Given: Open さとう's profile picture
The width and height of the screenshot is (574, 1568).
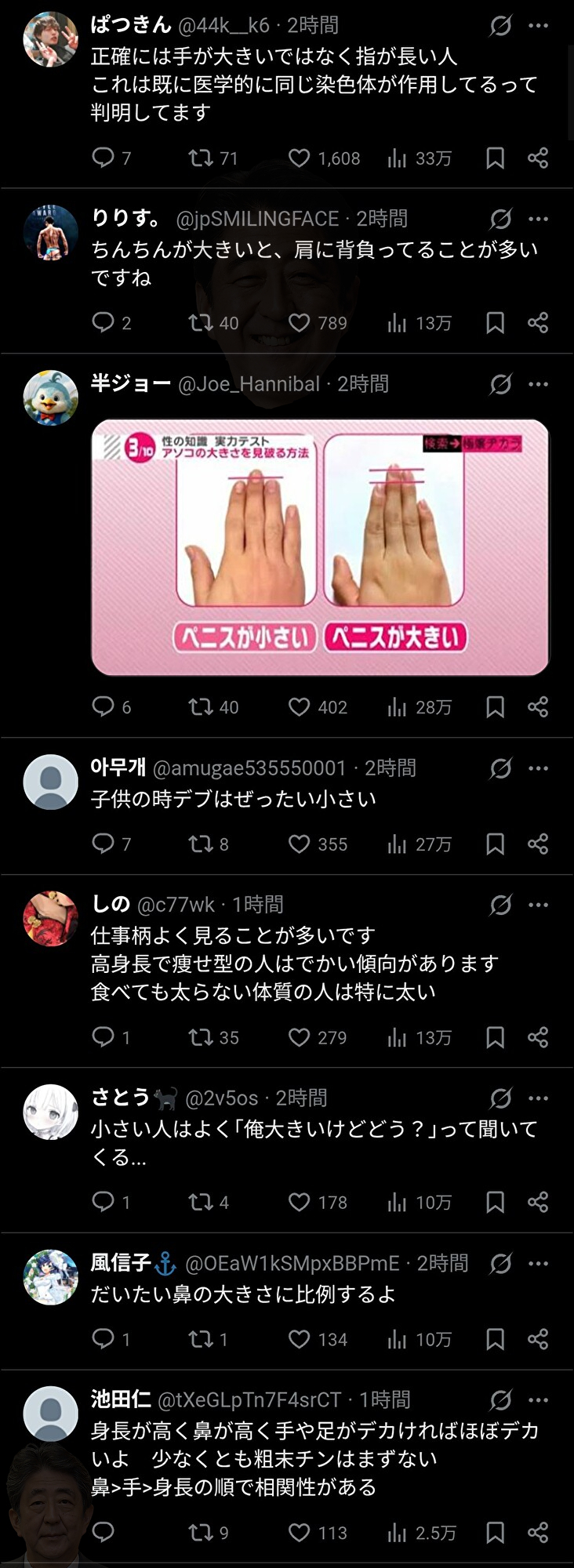Looking at the screenshot, I should point(51,1111).
